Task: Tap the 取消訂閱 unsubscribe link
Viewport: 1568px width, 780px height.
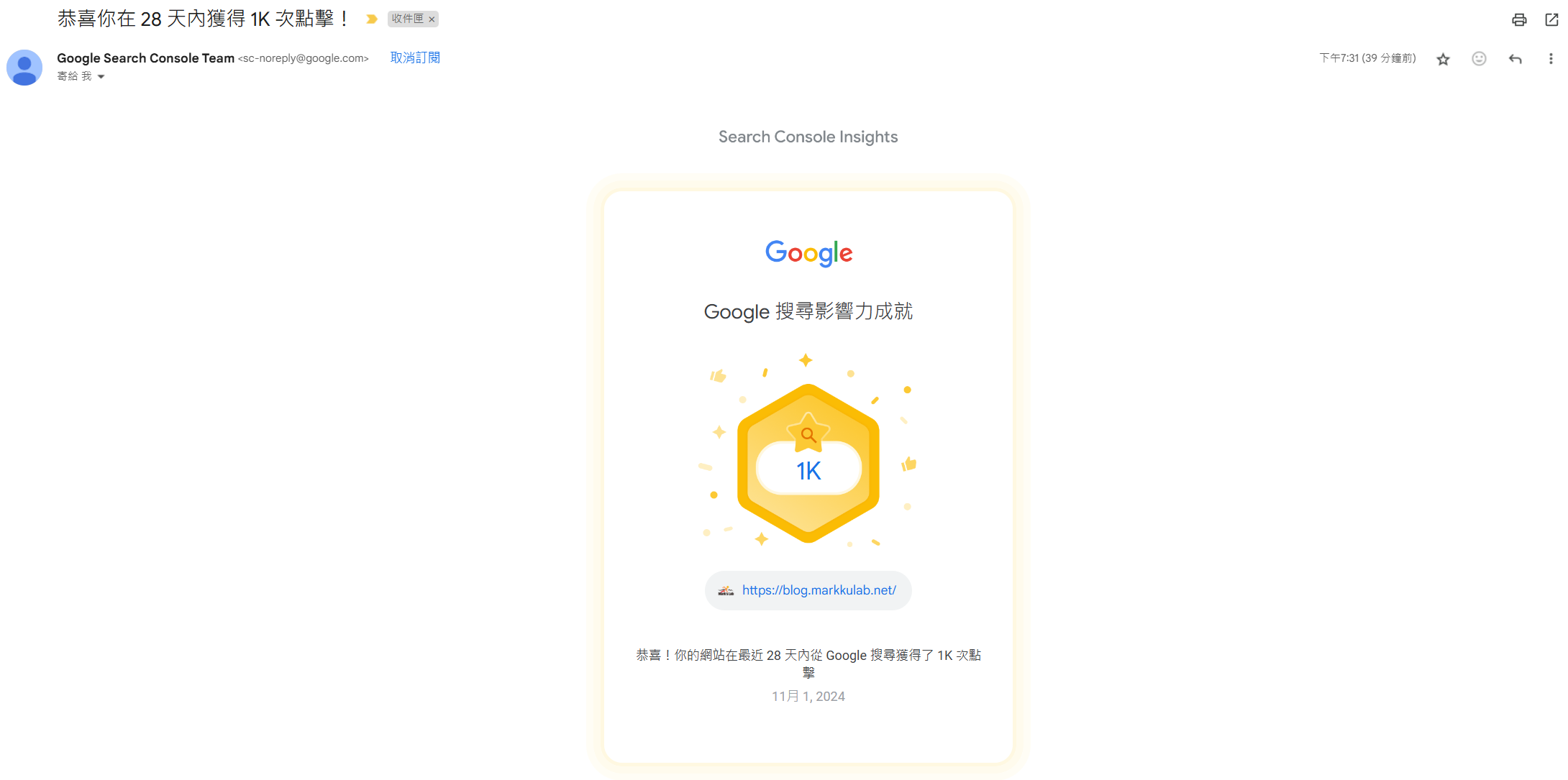Action: pyautogui.click(x=415, y=58)
